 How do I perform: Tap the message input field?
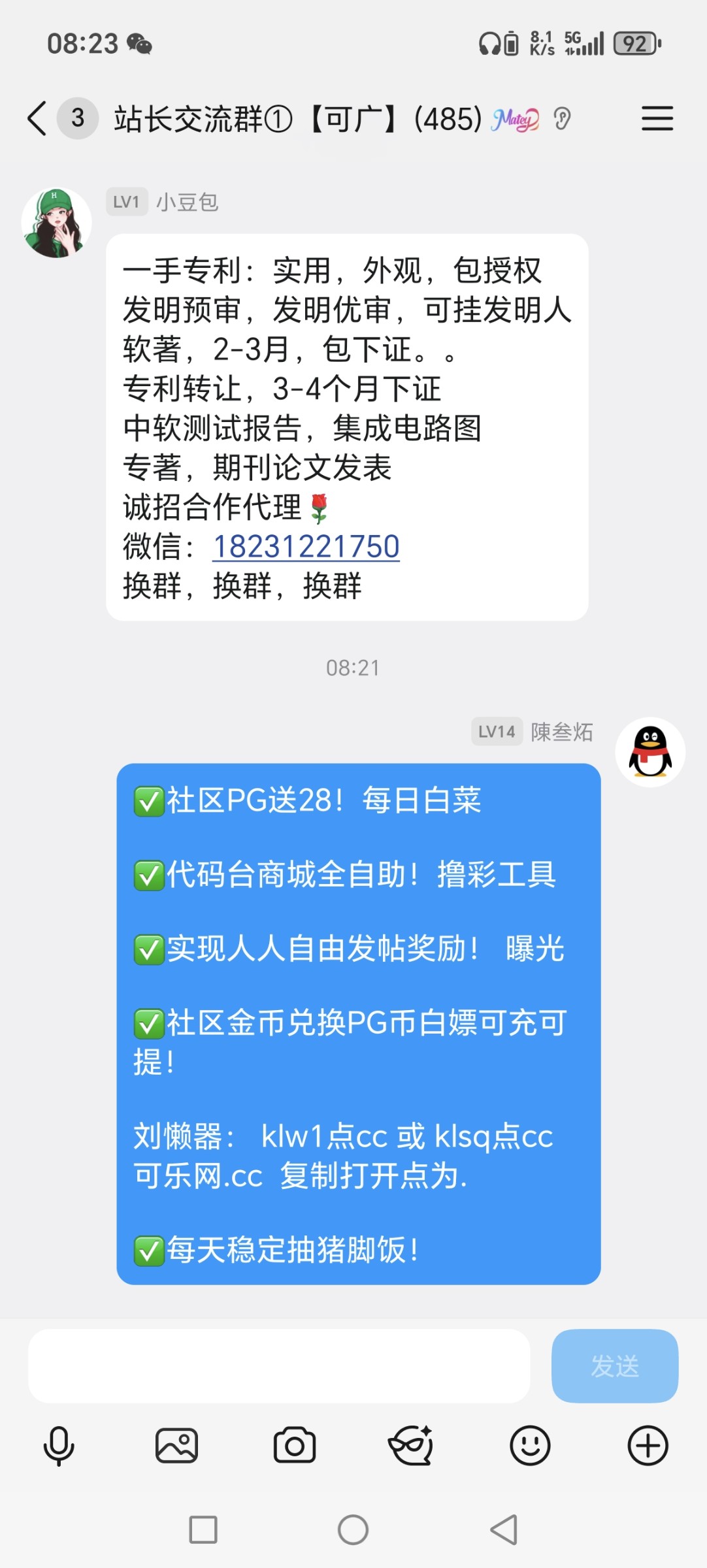(x=281, y=1367)
